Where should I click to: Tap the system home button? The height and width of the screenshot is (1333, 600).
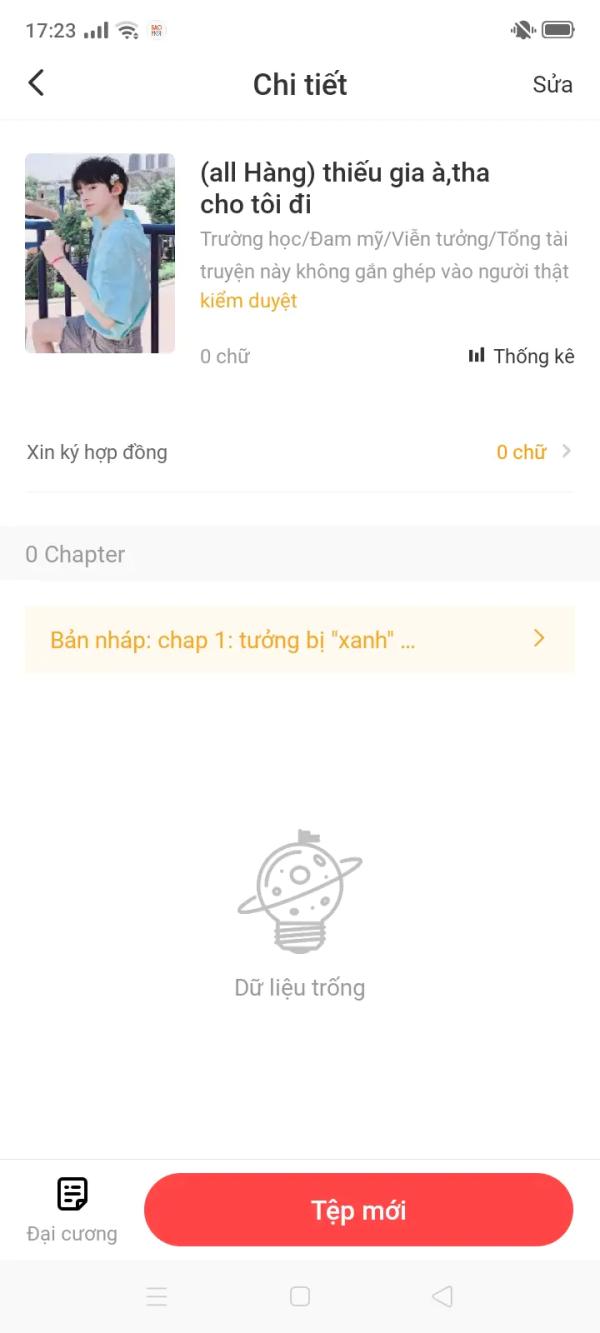point(300,1297)
